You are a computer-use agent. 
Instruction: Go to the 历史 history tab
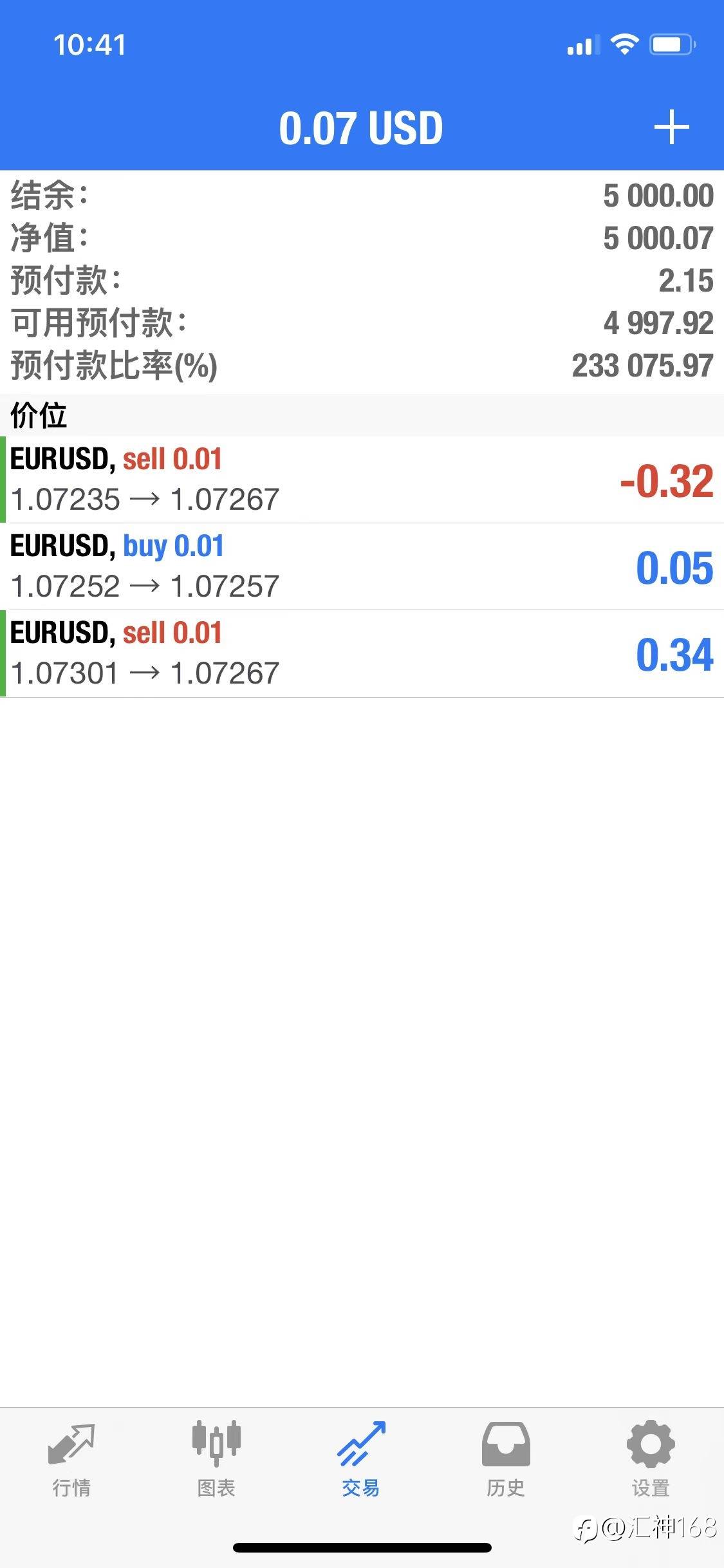point(506,1459)
